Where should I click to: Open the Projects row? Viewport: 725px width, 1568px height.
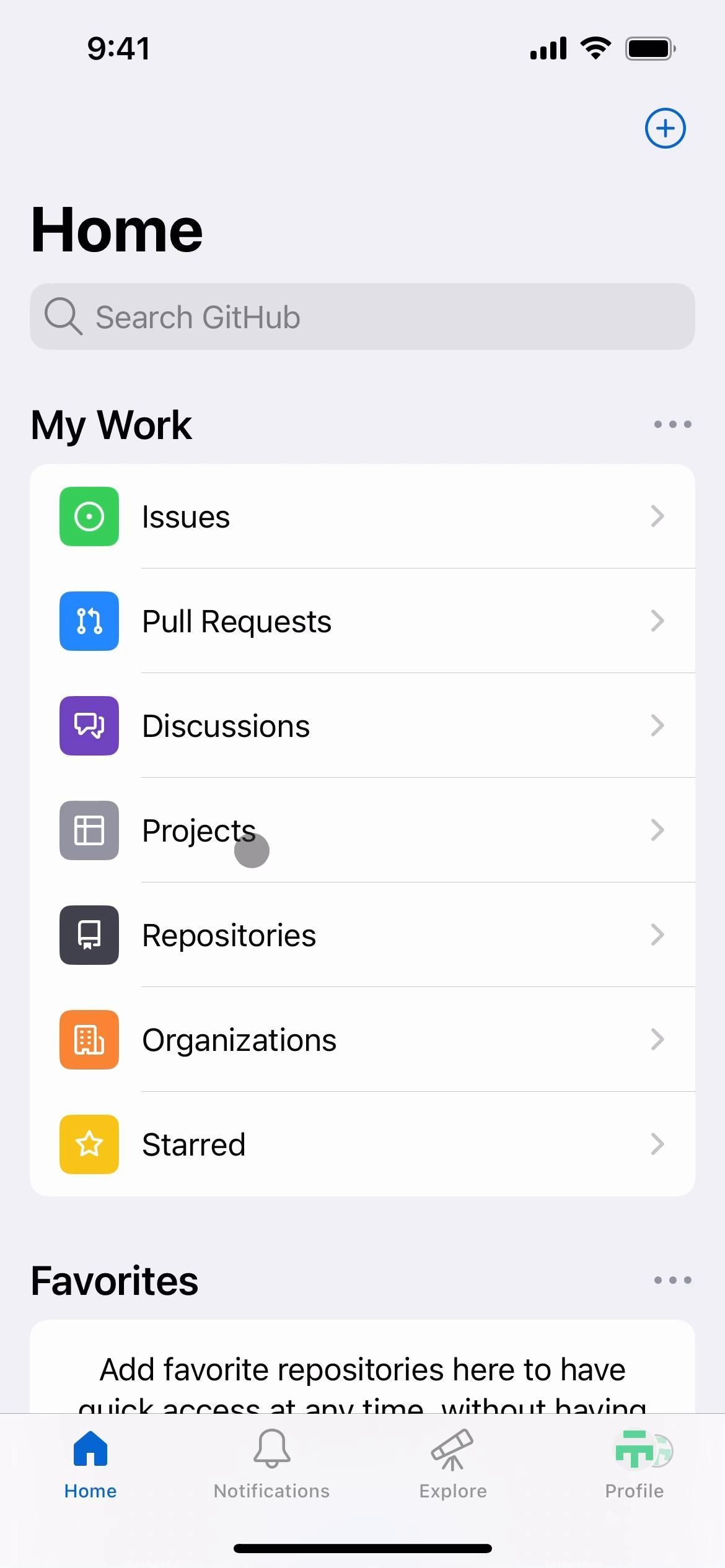(x=362, y=830)
